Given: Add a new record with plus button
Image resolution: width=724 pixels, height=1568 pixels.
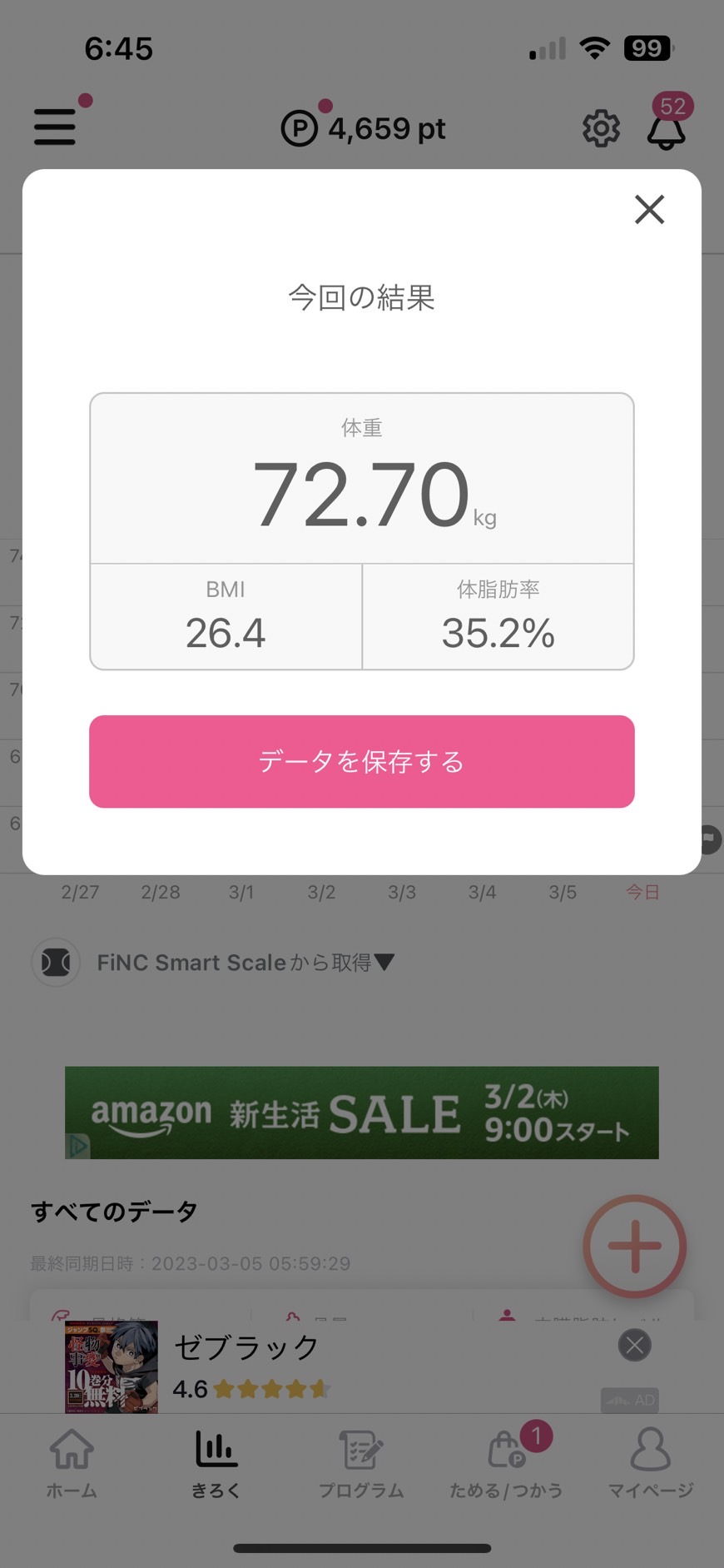Looking at the screenshot, I should tap(635, 1247).
